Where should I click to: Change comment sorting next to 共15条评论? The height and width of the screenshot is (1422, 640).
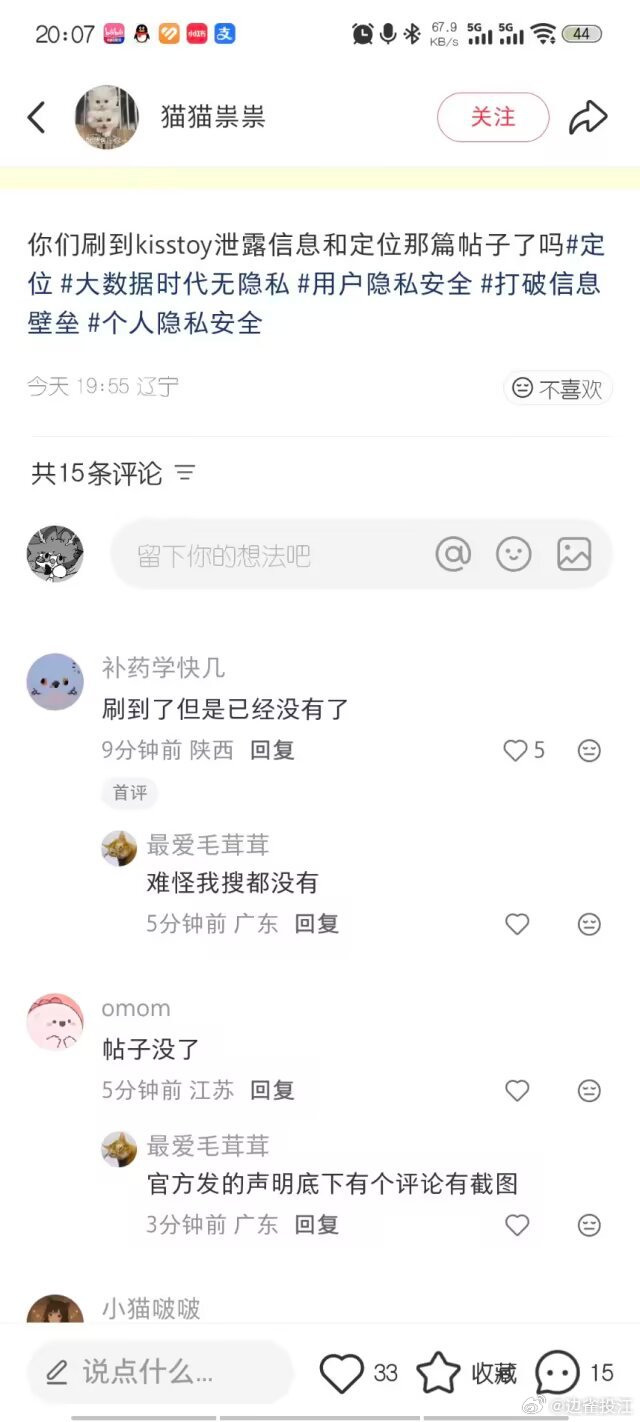point(185,473)
